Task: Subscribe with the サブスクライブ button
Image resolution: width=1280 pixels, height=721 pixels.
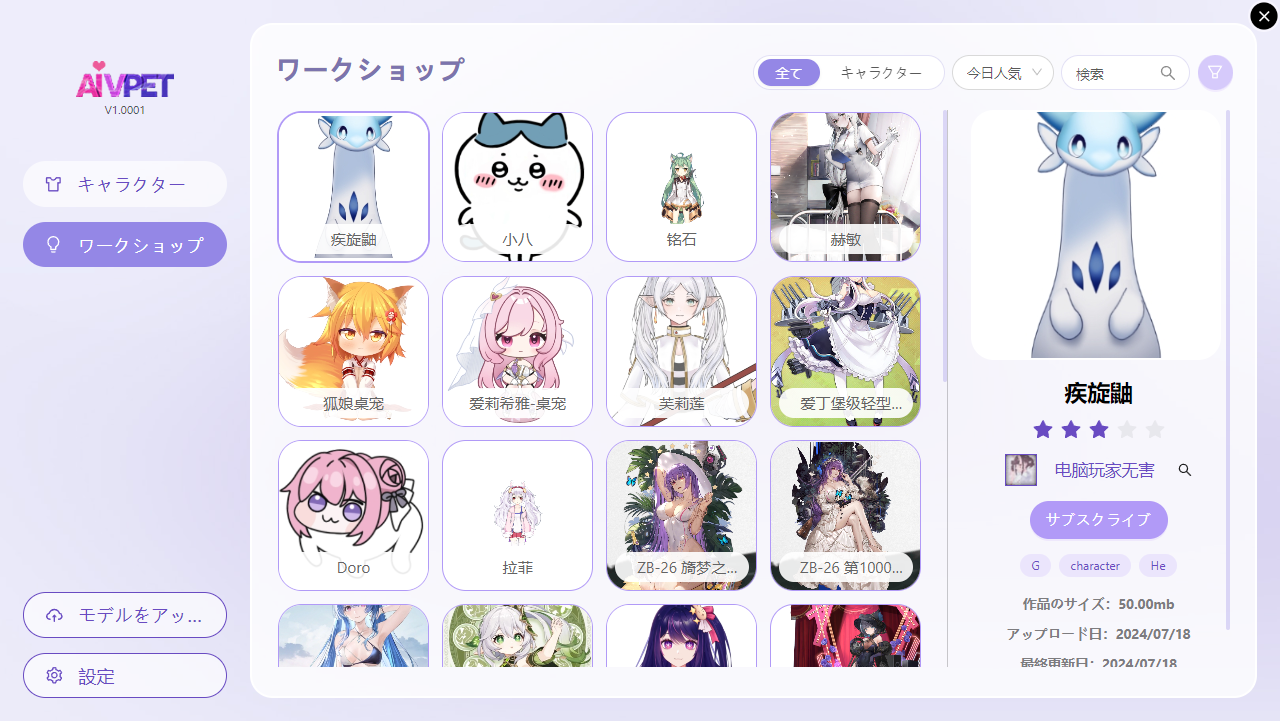Action: [1098, 520]
